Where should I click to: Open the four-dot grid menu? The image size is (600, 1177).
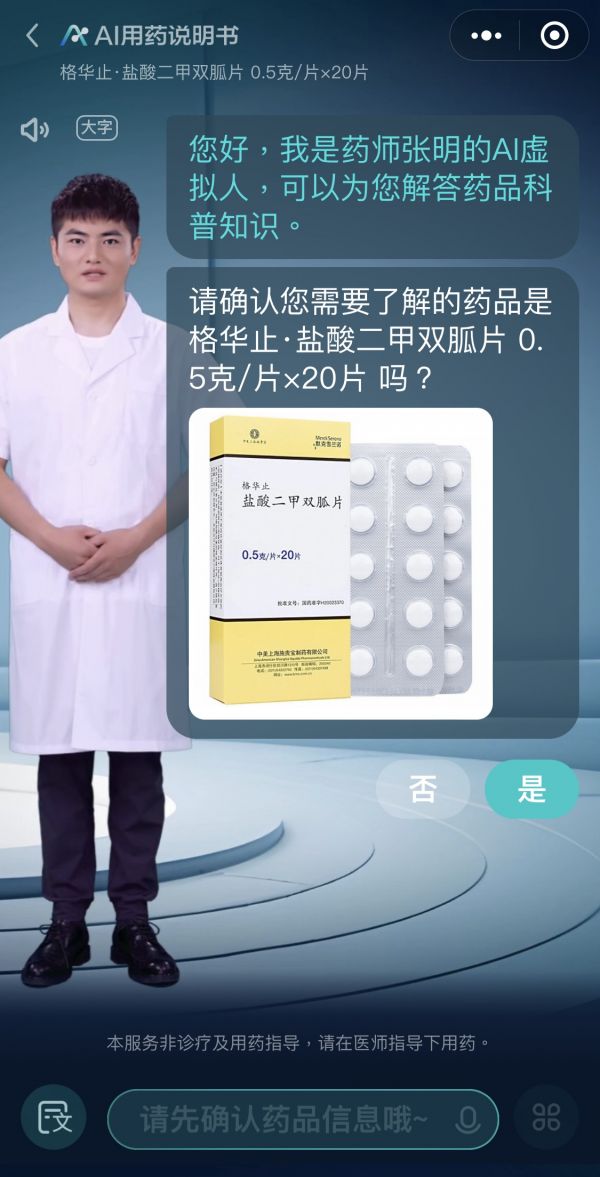[x=546, y=1117]
